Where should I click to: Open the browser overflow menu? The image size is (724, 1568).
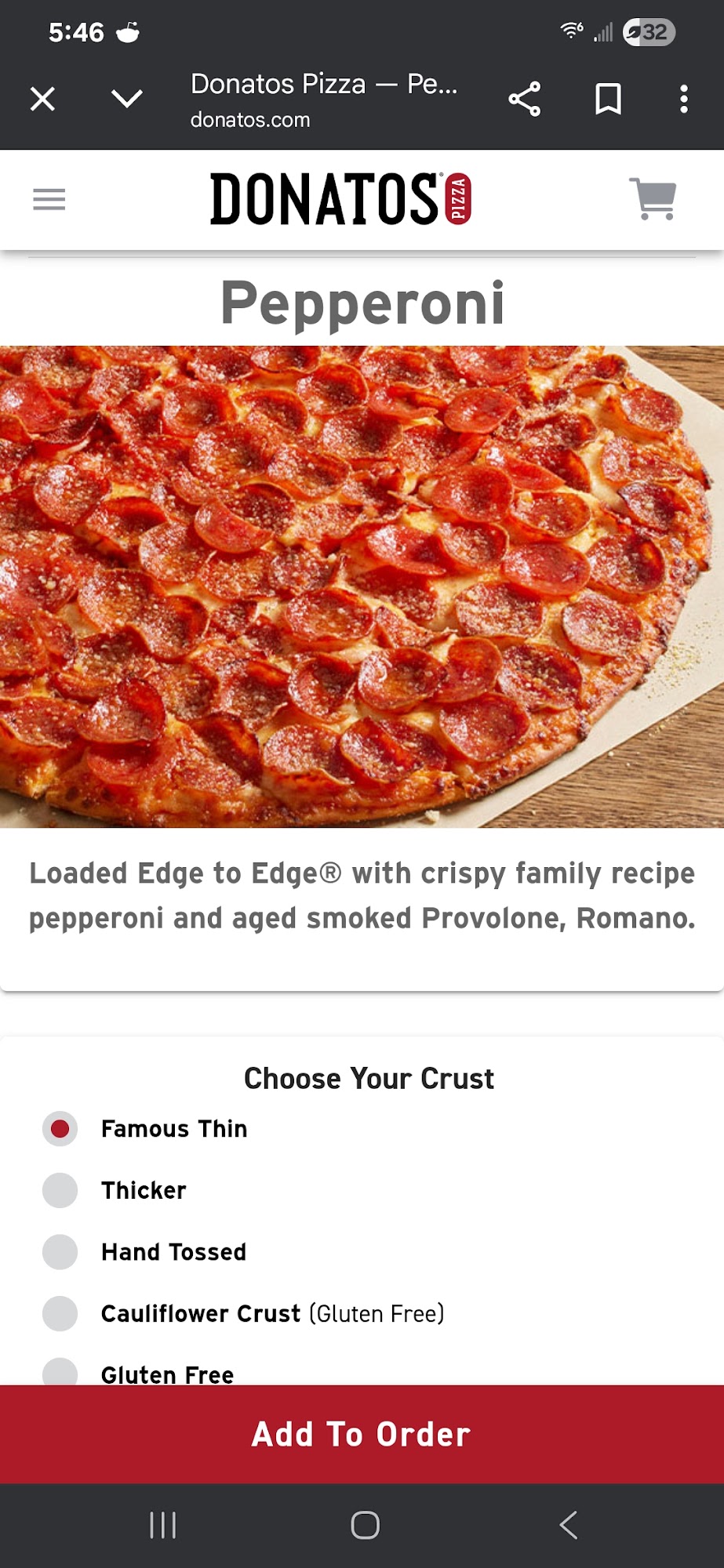click(x=684, y=100)
